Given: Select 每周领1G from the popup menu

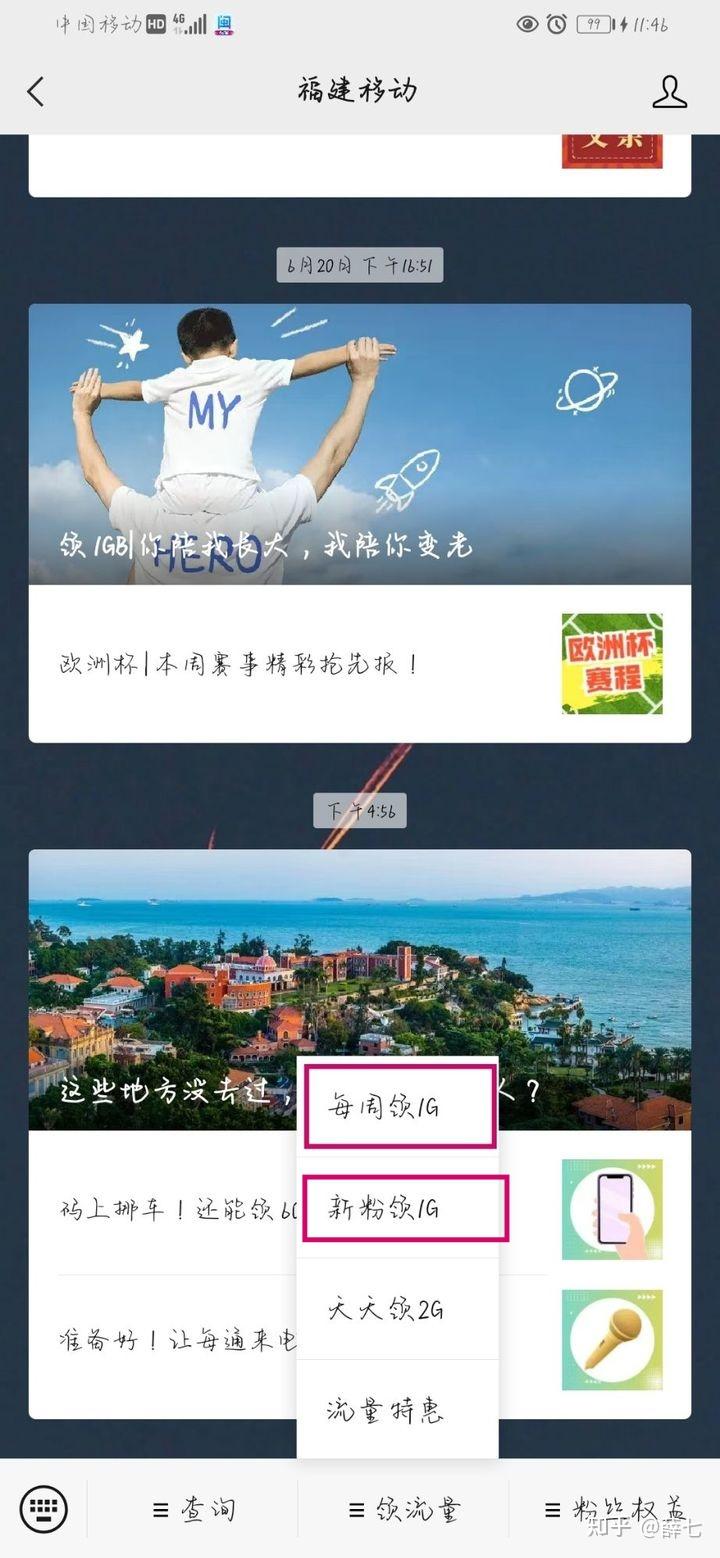Looking at the screenshot, I should pos(400,1106).
